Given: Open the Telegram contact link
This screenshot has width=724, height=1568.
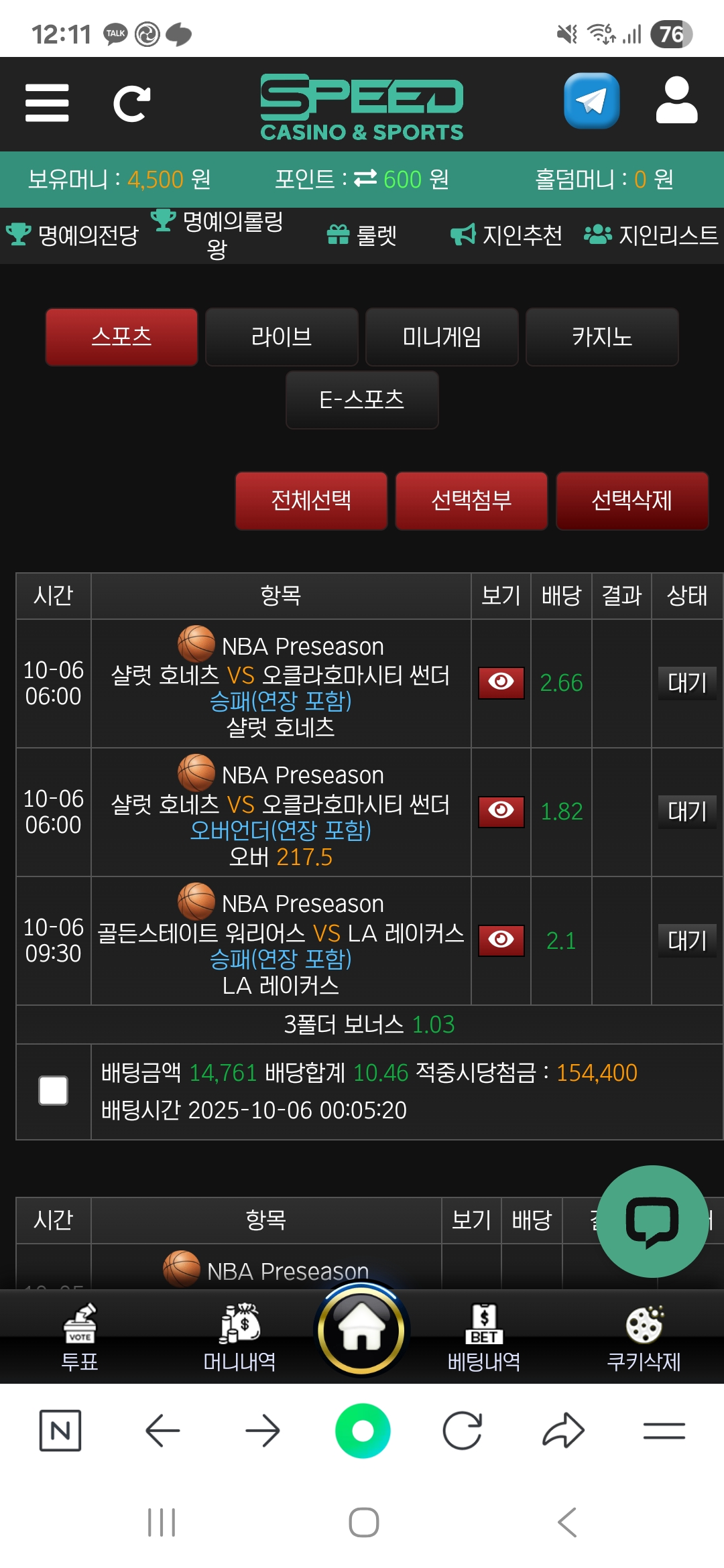Looking at the screenshot, I should tap(591, 101).
